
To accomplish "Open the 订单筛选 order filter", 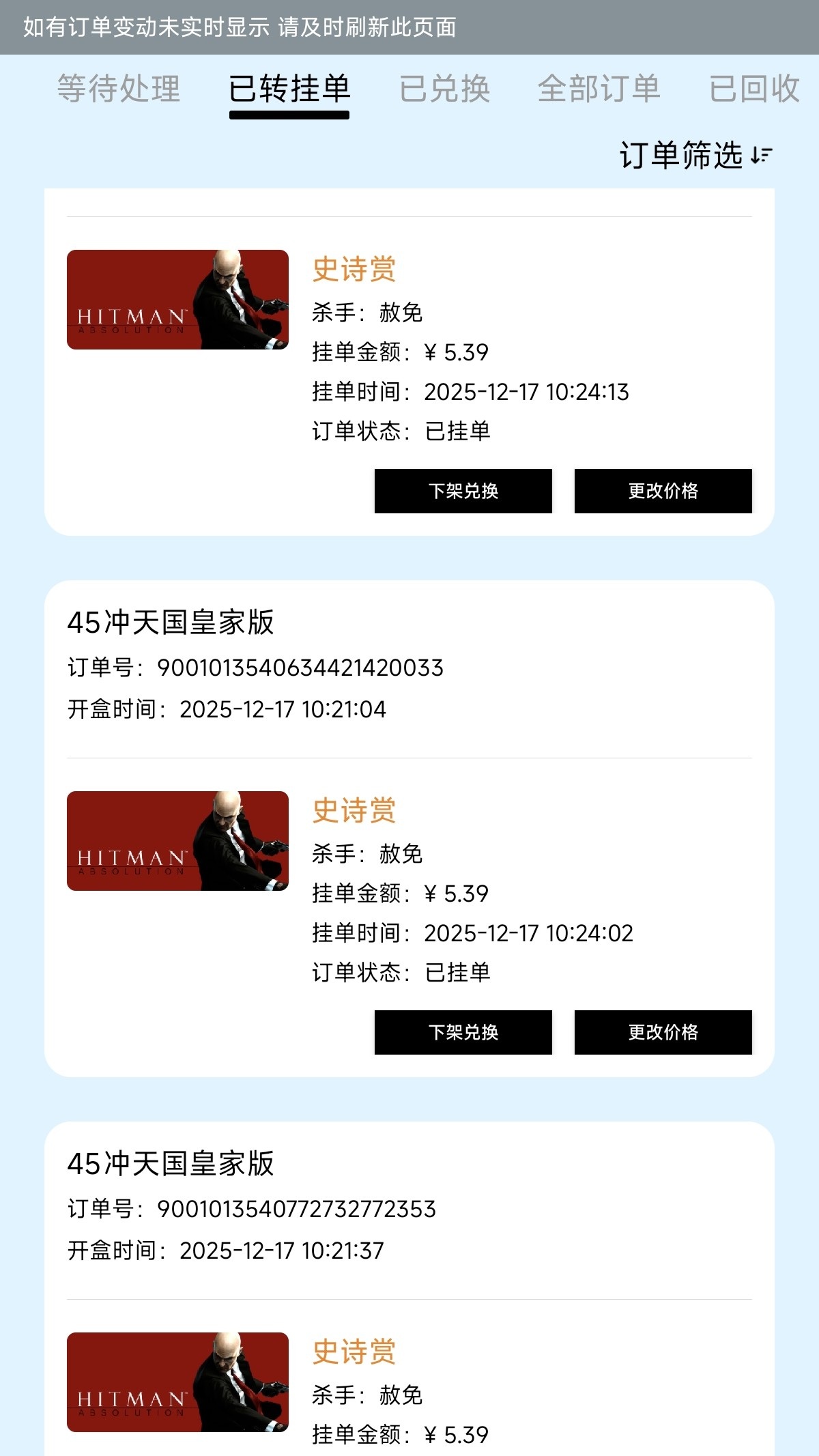I will [695, 156].
